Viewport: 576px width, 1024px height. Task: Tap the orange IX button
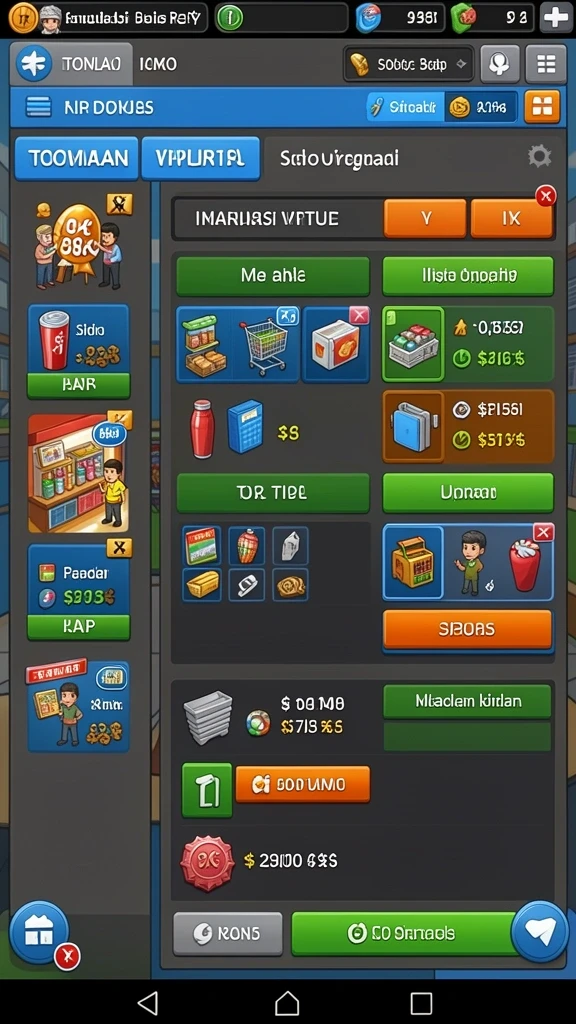click(511, 218)
